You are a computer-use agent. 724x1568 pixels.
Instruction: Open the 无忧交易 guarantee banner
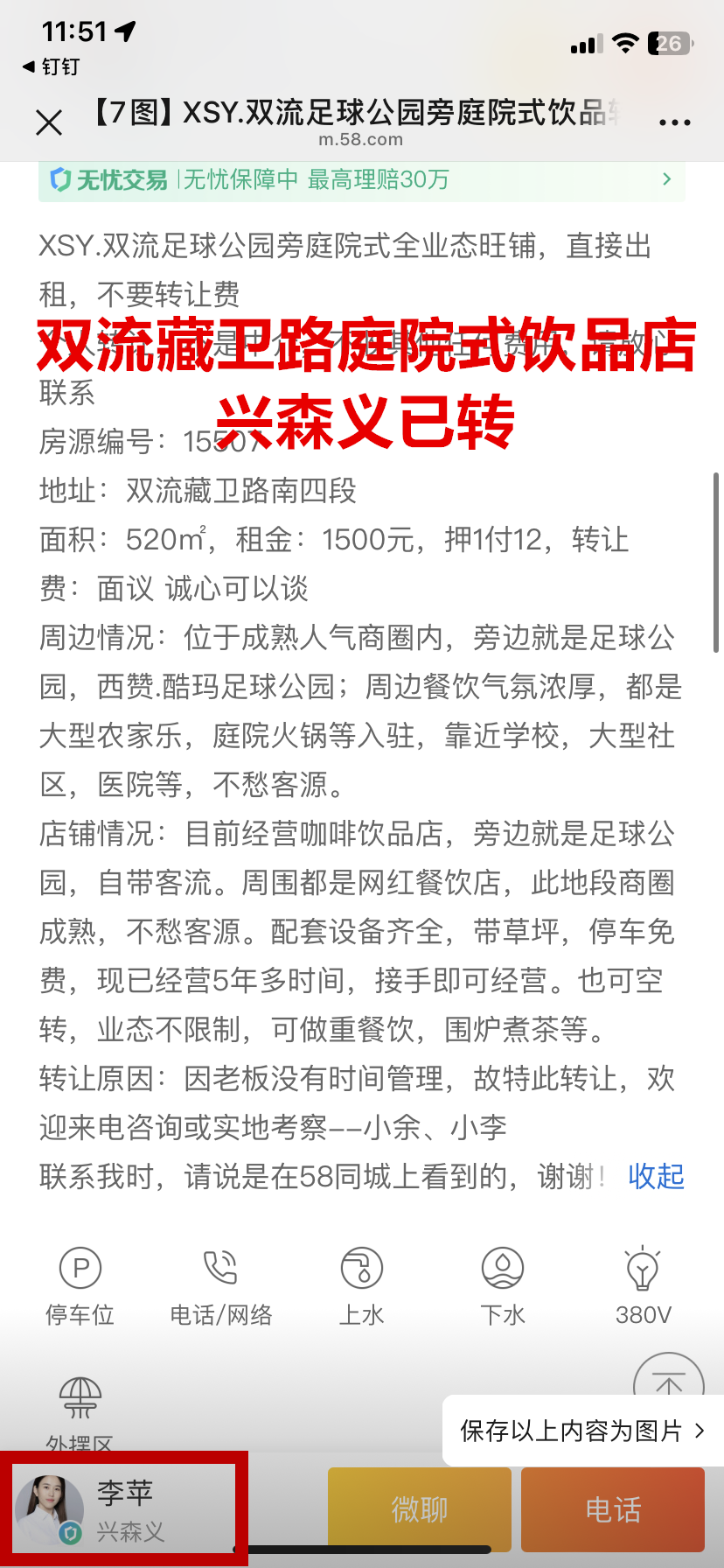[x=361, y=180]
